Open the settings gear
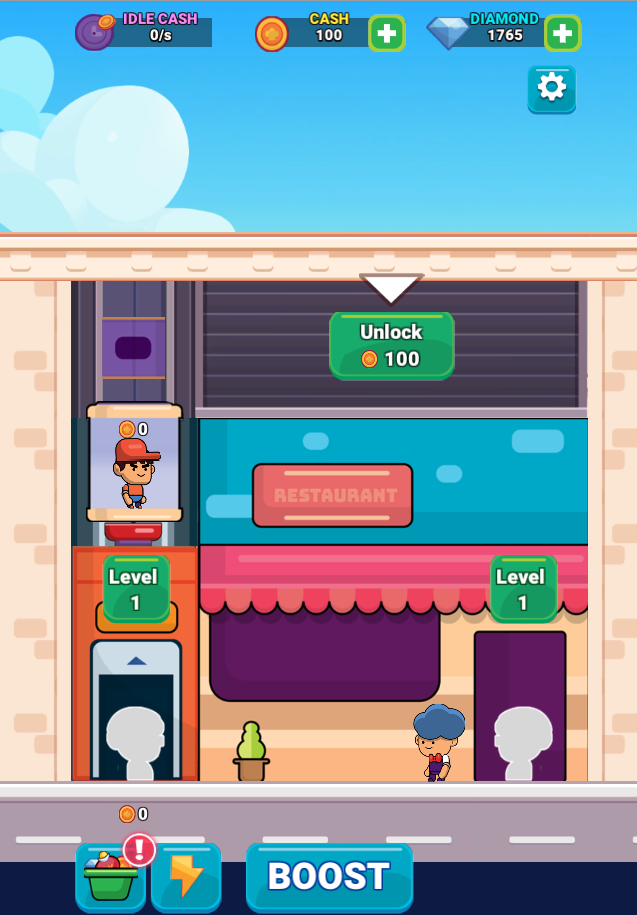 coord(551,88)
